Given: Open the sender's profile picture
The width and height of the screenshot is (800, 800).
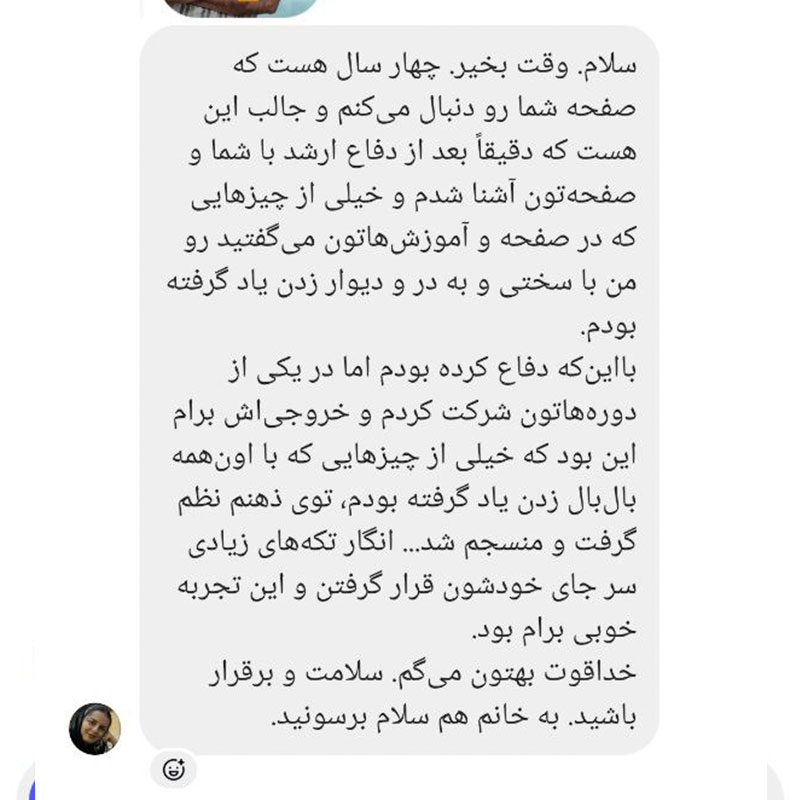Looking at the screenshot, I should 95,729.
